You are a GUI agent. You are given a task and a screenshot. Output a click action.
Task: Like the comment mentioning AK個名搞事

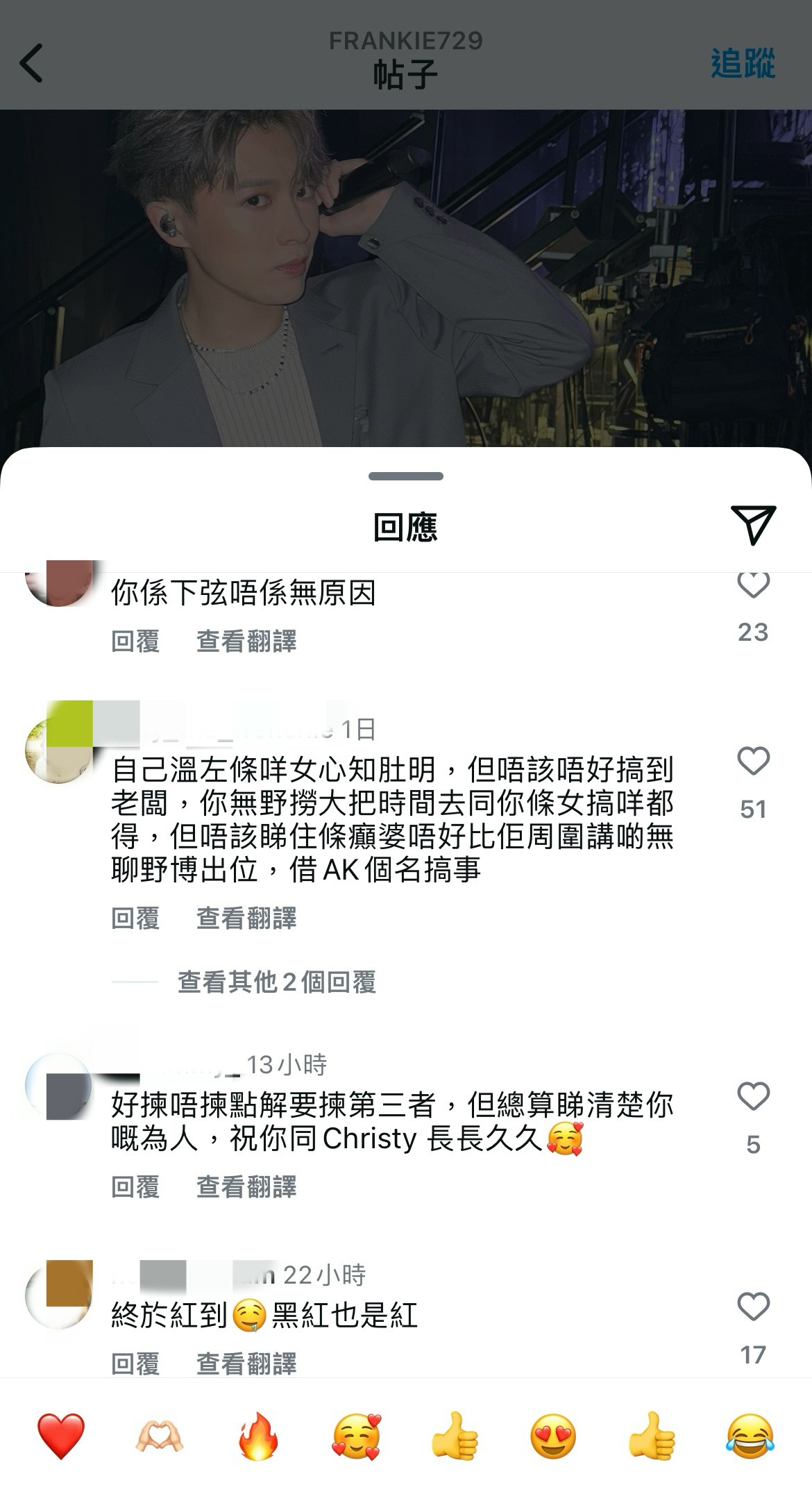click(753, 762)
